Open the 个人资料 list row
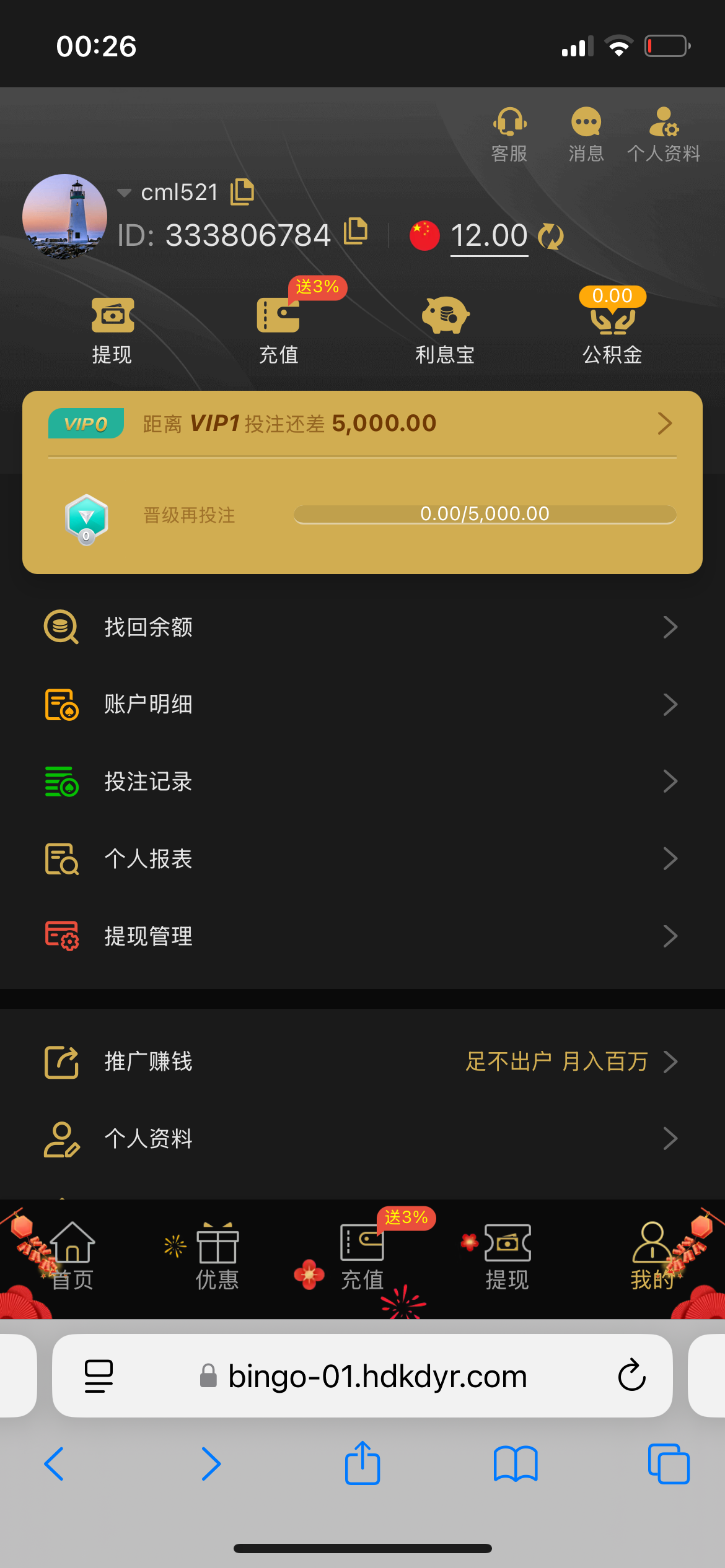The width and height of the screenshot is (725, 1568). [x=362, y=1138]
